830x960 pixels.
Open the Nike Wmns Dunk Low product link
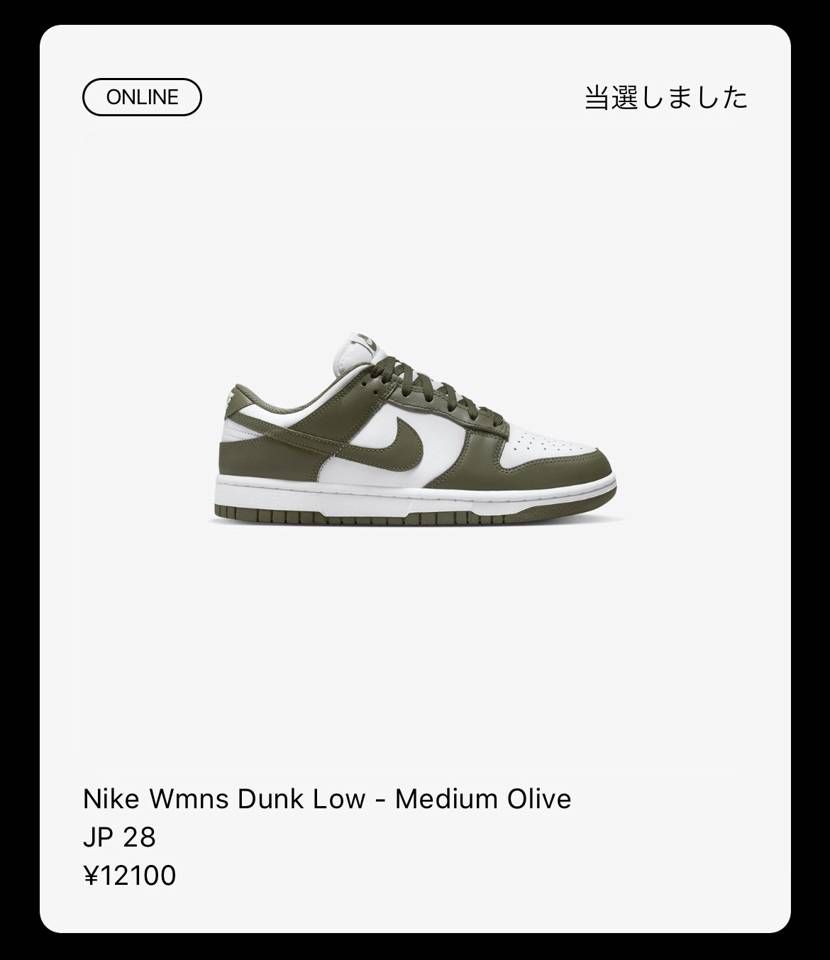[x=327, y=798]
